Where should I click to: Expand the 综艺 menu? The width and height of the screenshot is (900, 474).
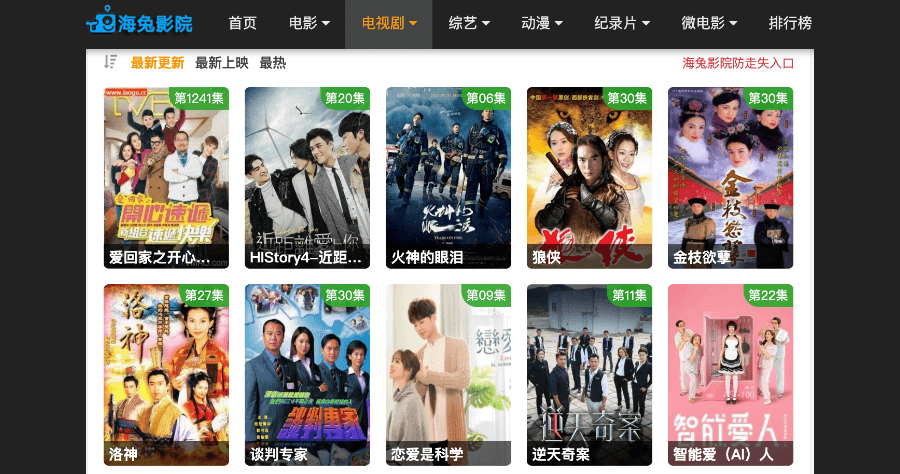coord(469,23)
